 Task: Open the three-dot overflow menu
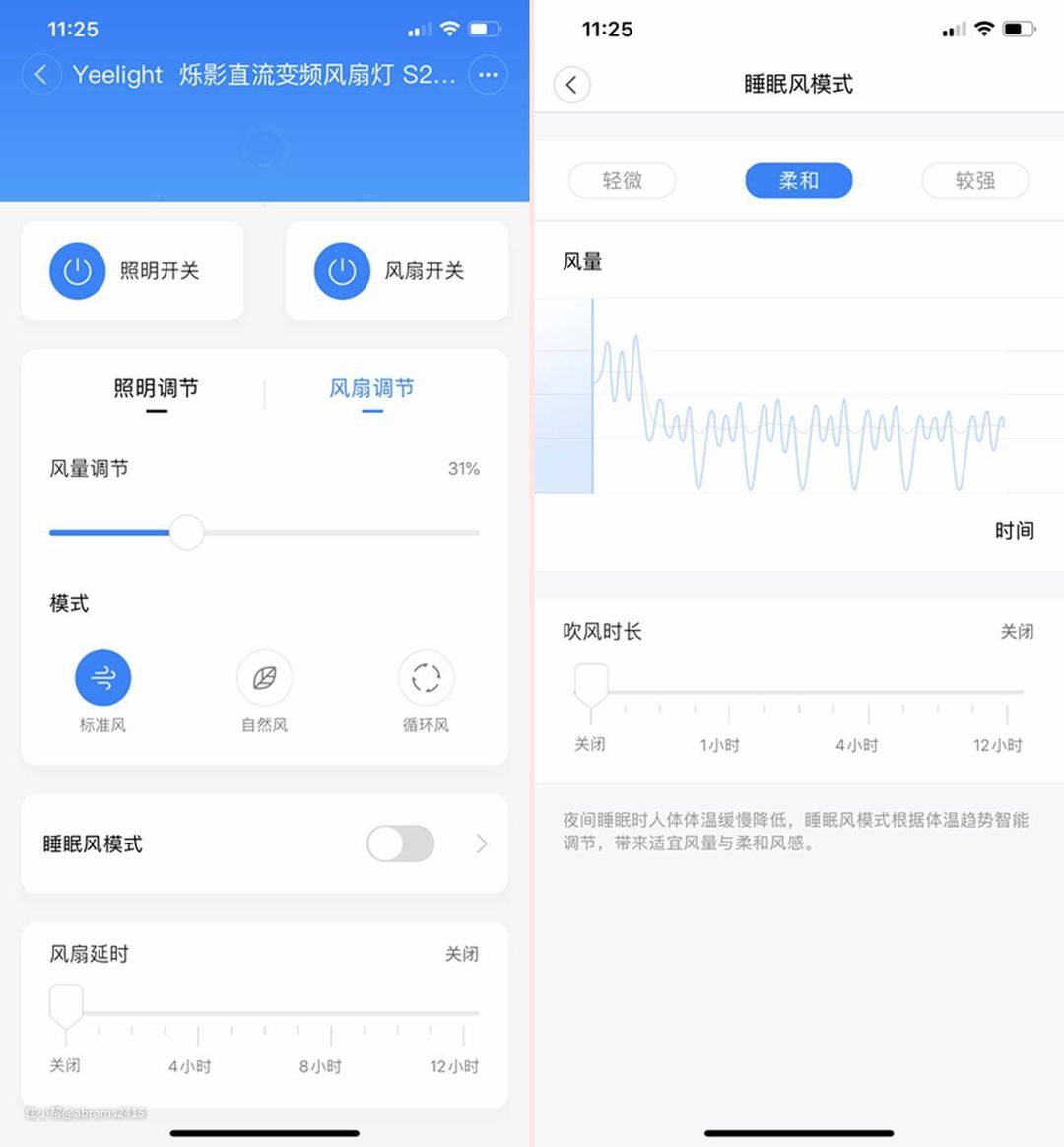(x=488, y=75)
